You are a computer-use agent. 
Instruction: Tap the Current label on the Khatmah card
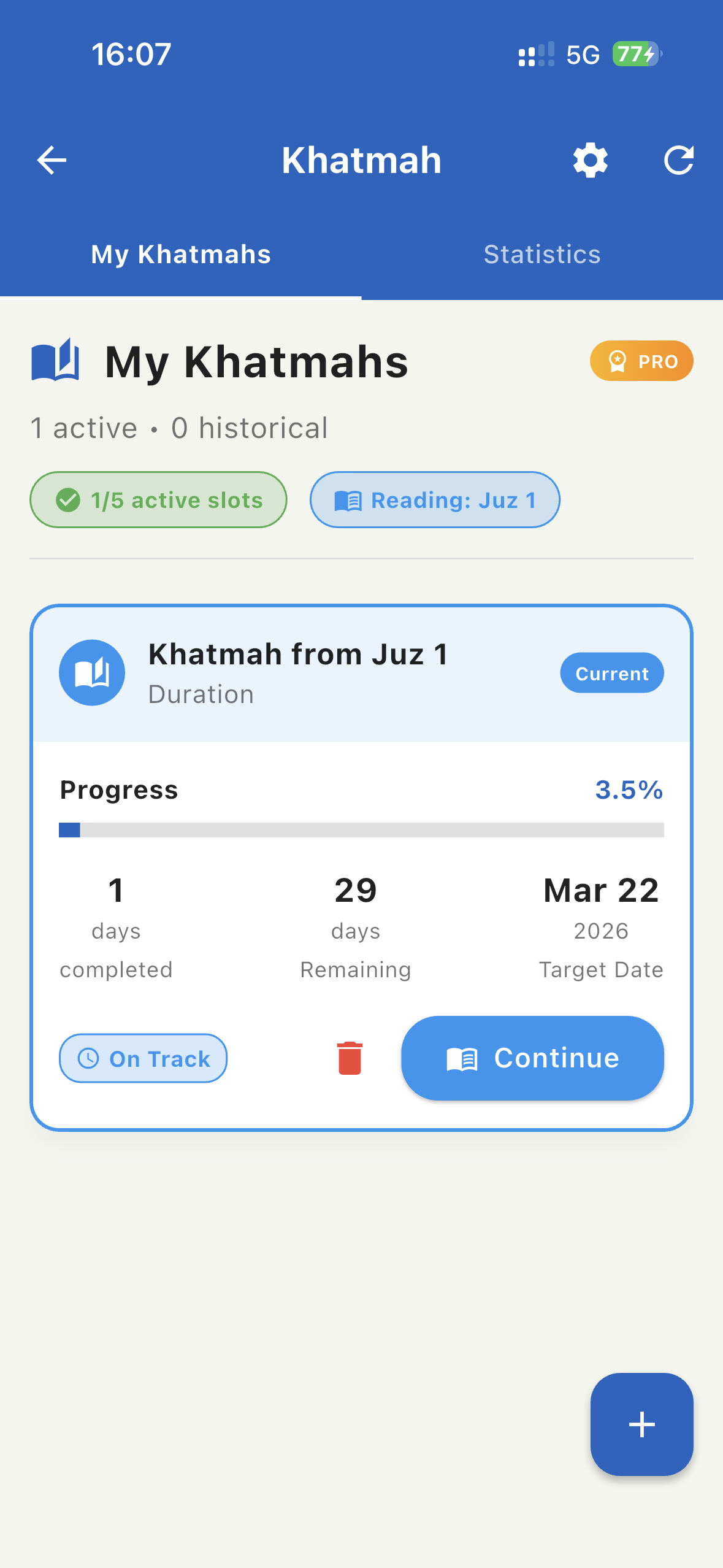coord(611,672)
